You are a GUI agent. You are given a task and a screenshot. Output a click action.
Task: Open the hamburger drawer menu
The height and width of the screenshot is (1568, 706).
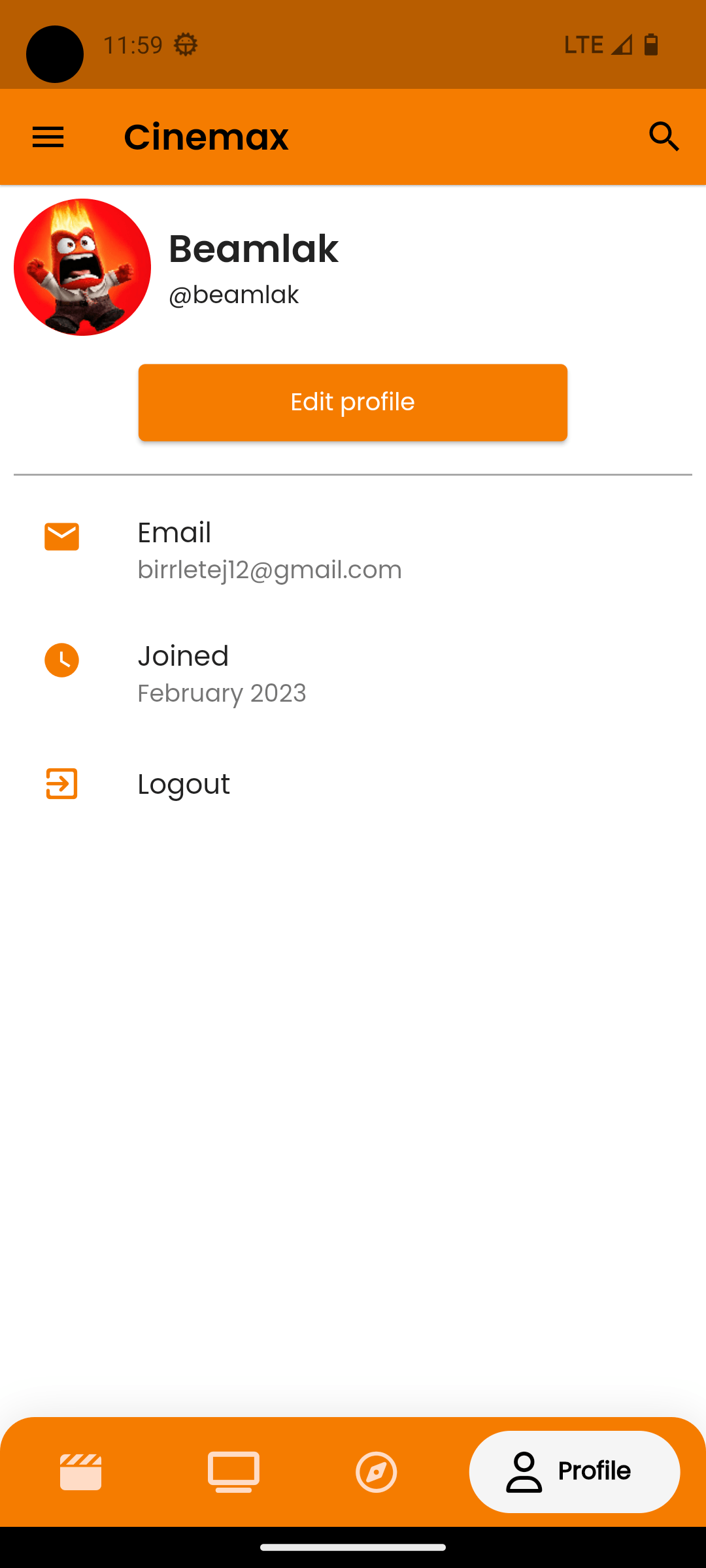pos(48,137)
